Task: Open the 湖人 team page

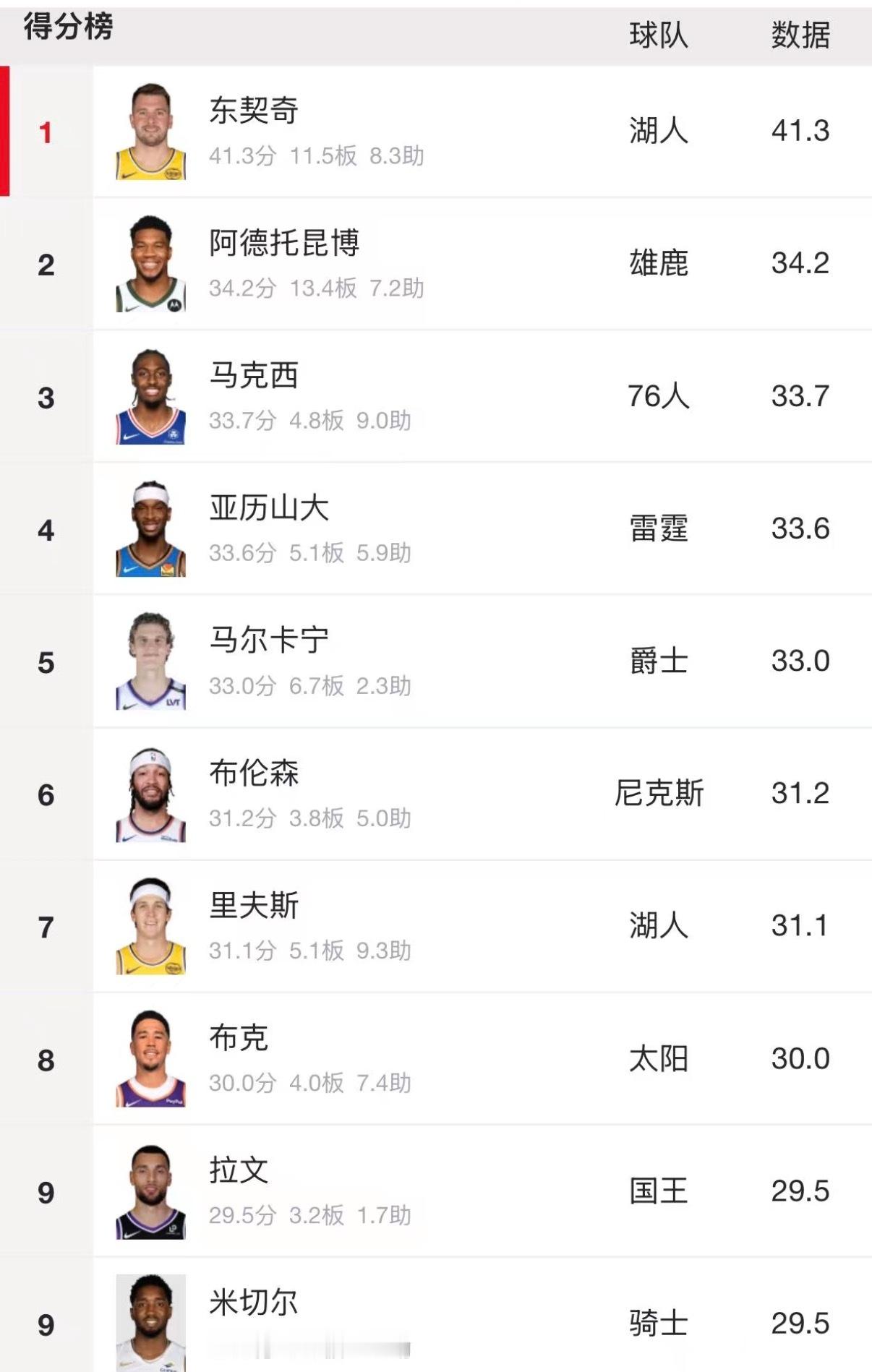Action: pos(657,132)
